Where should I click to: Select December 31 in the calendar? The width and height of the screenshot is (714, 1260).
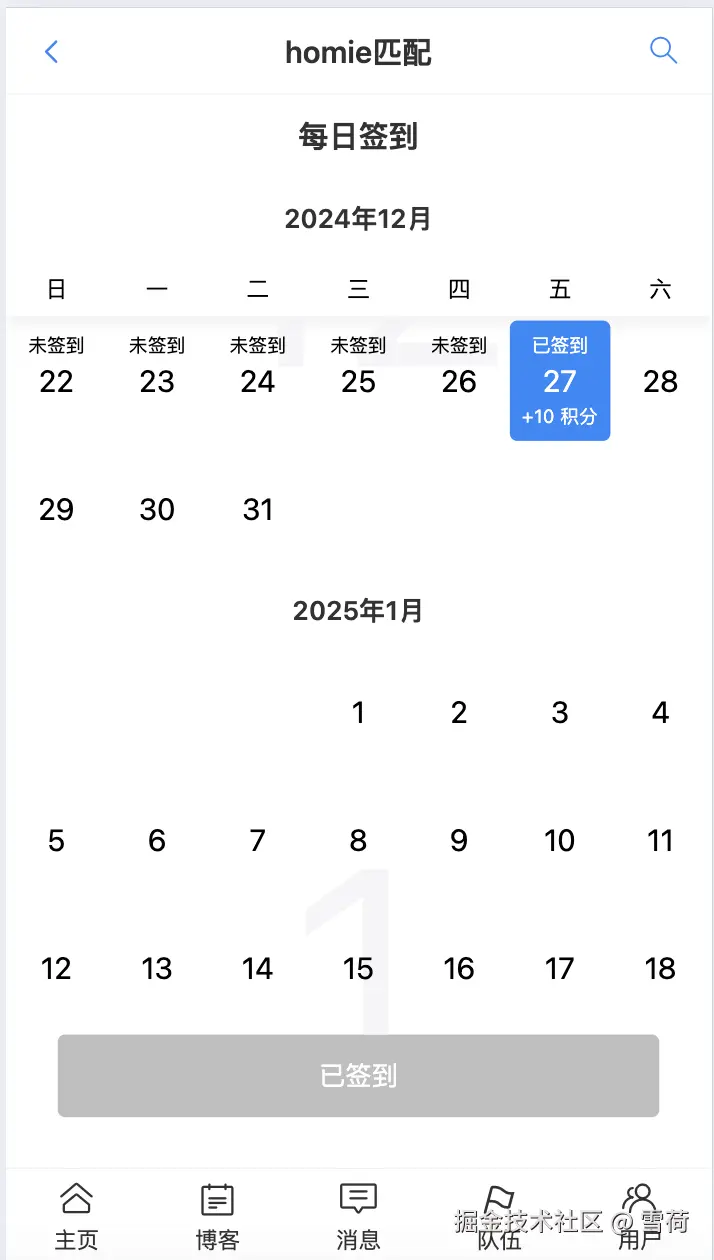258,509
